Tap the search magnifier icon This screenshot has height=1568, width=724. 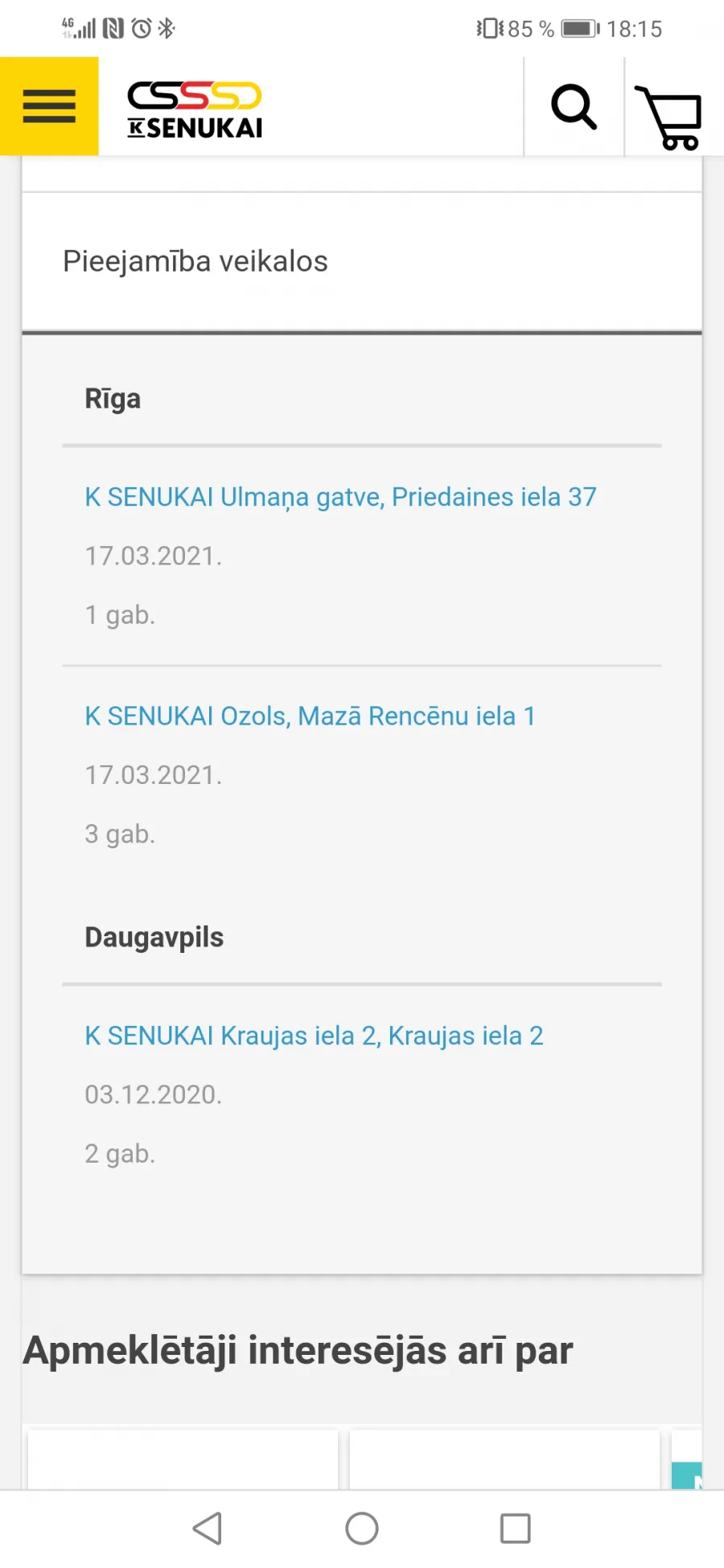574,106
